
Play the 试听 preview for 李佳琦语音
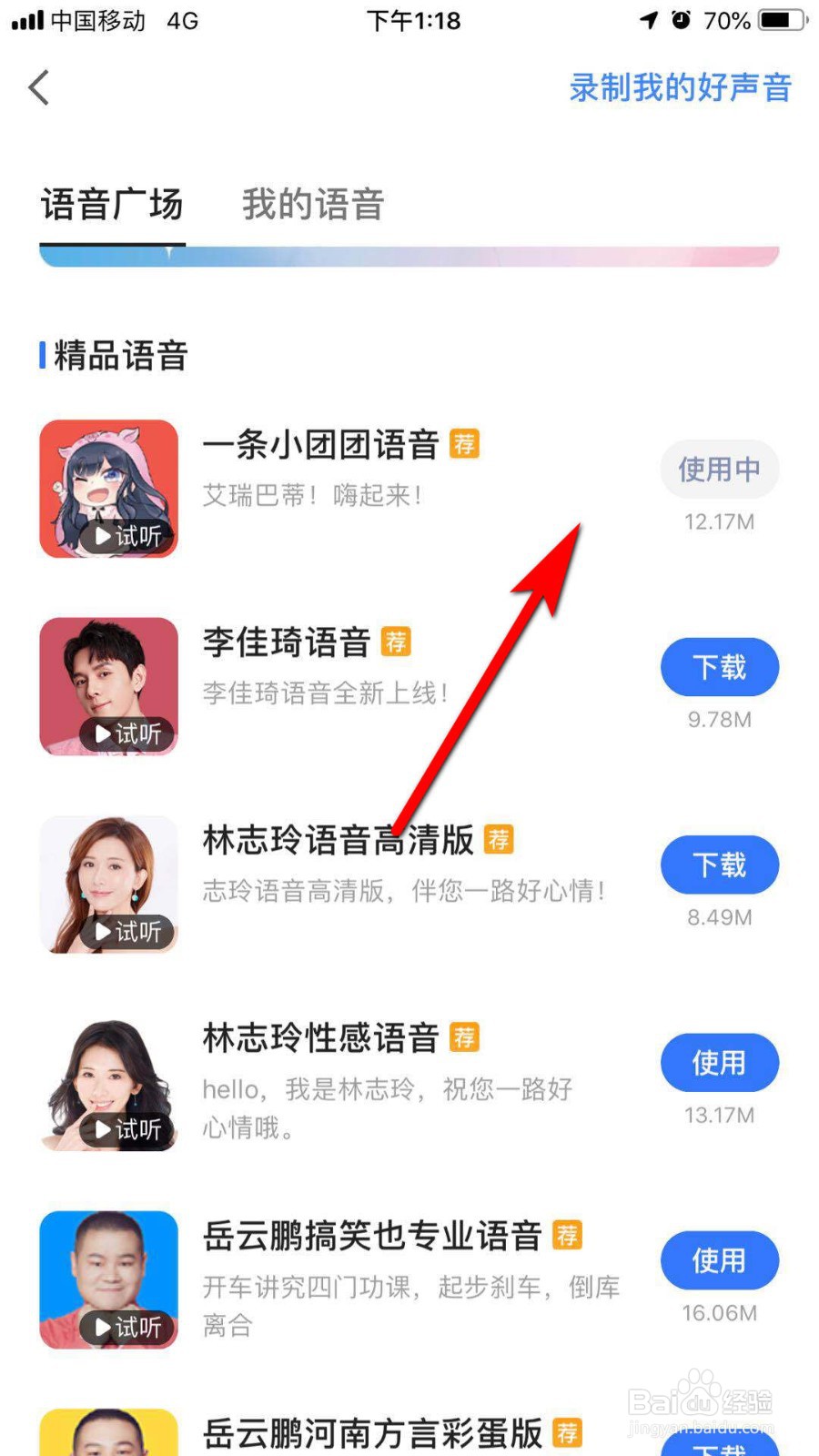pos(126,734)
